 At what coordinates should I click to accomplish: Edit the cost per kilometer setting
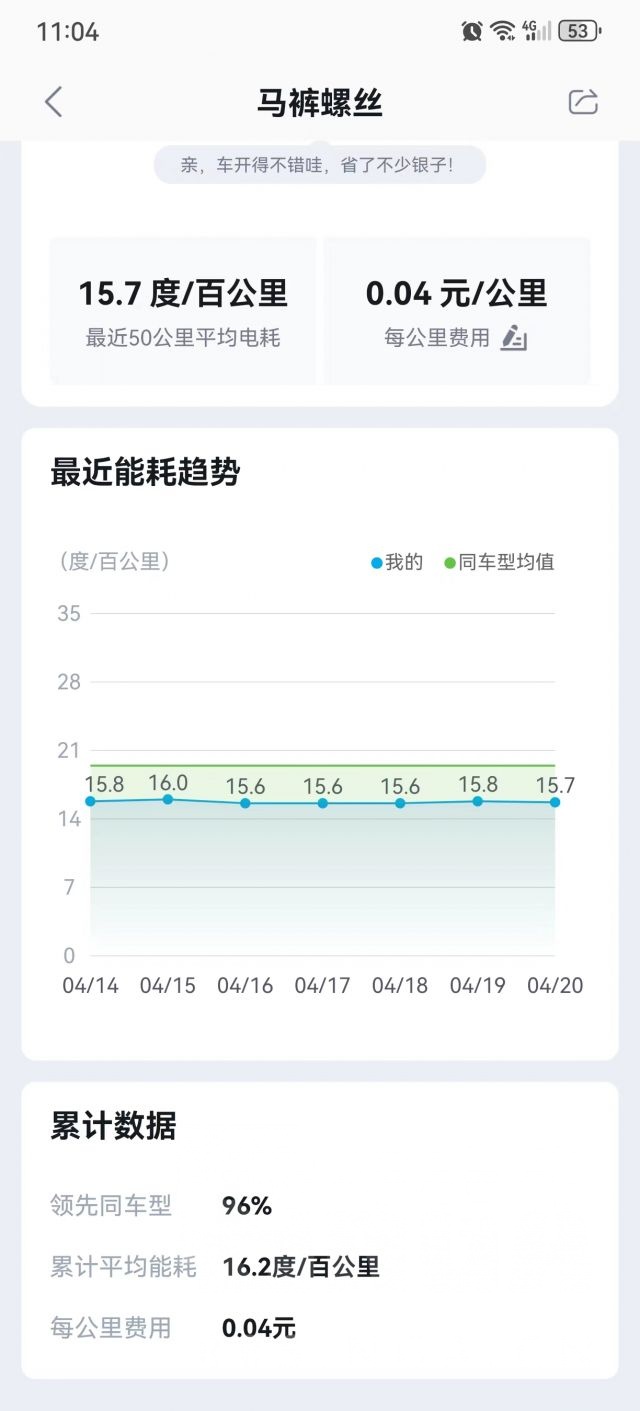[514, 338]
